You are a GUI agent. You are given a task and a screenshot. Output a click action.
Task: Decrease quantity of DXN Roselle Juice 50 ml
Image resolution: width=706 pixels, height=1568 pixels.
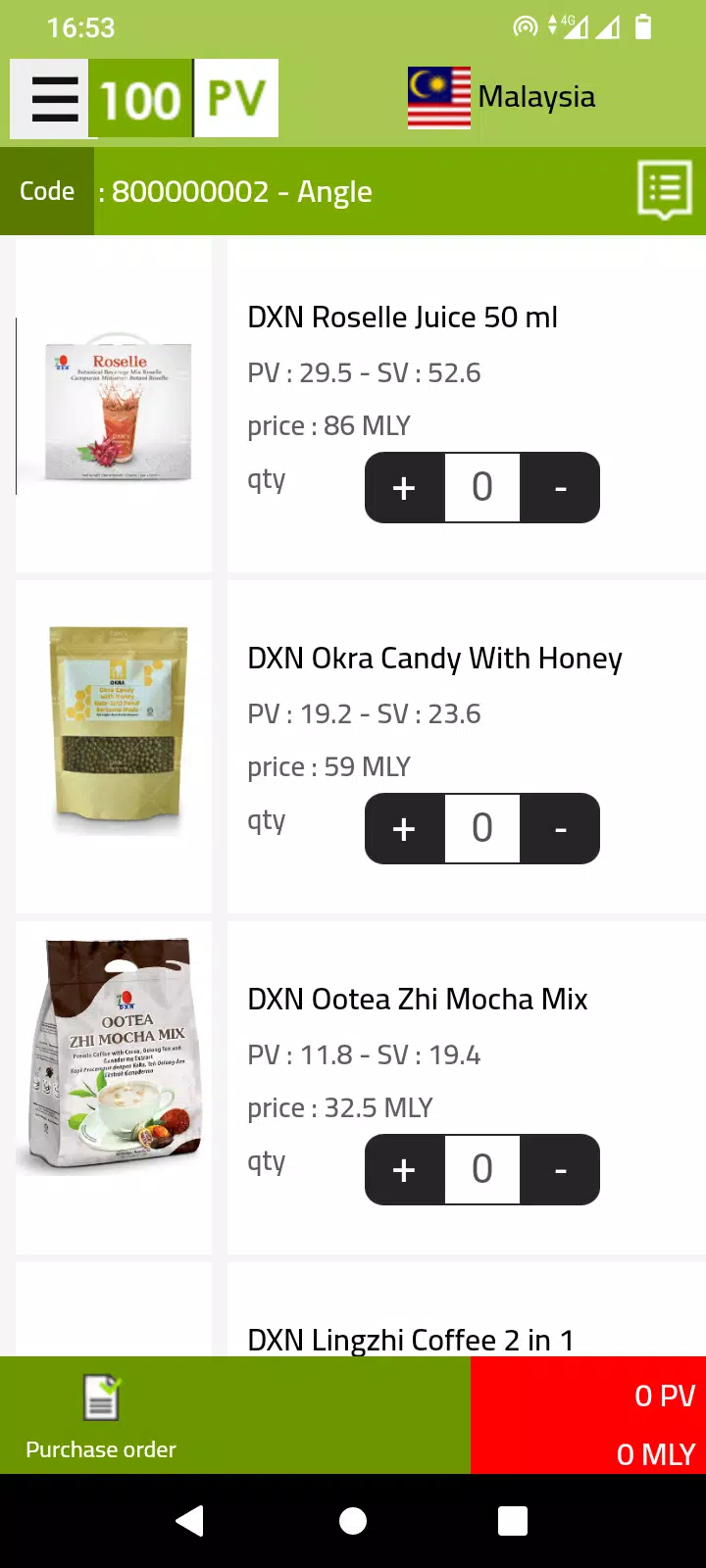click(560, 487)
